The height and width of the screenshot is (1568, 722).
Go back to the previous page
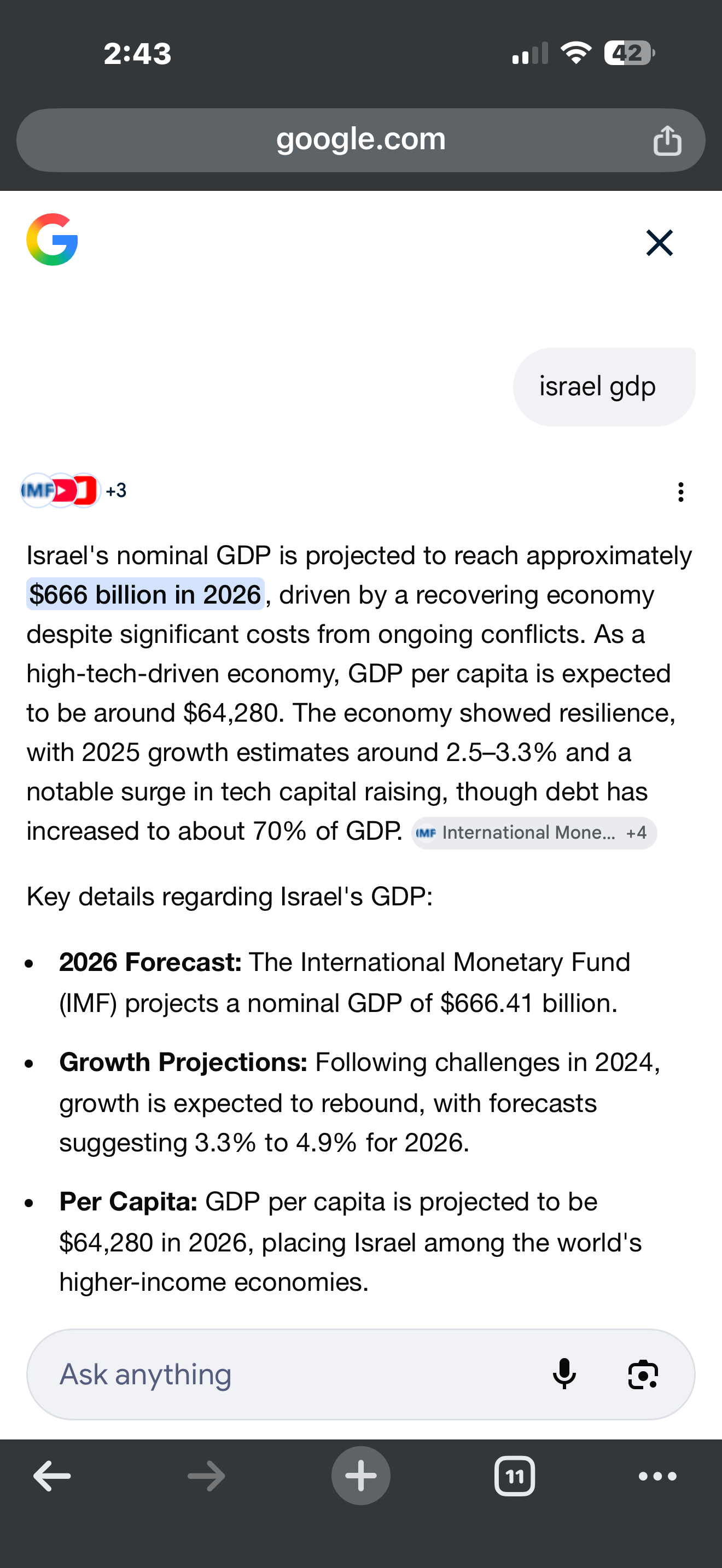[x=53, y=1476]
